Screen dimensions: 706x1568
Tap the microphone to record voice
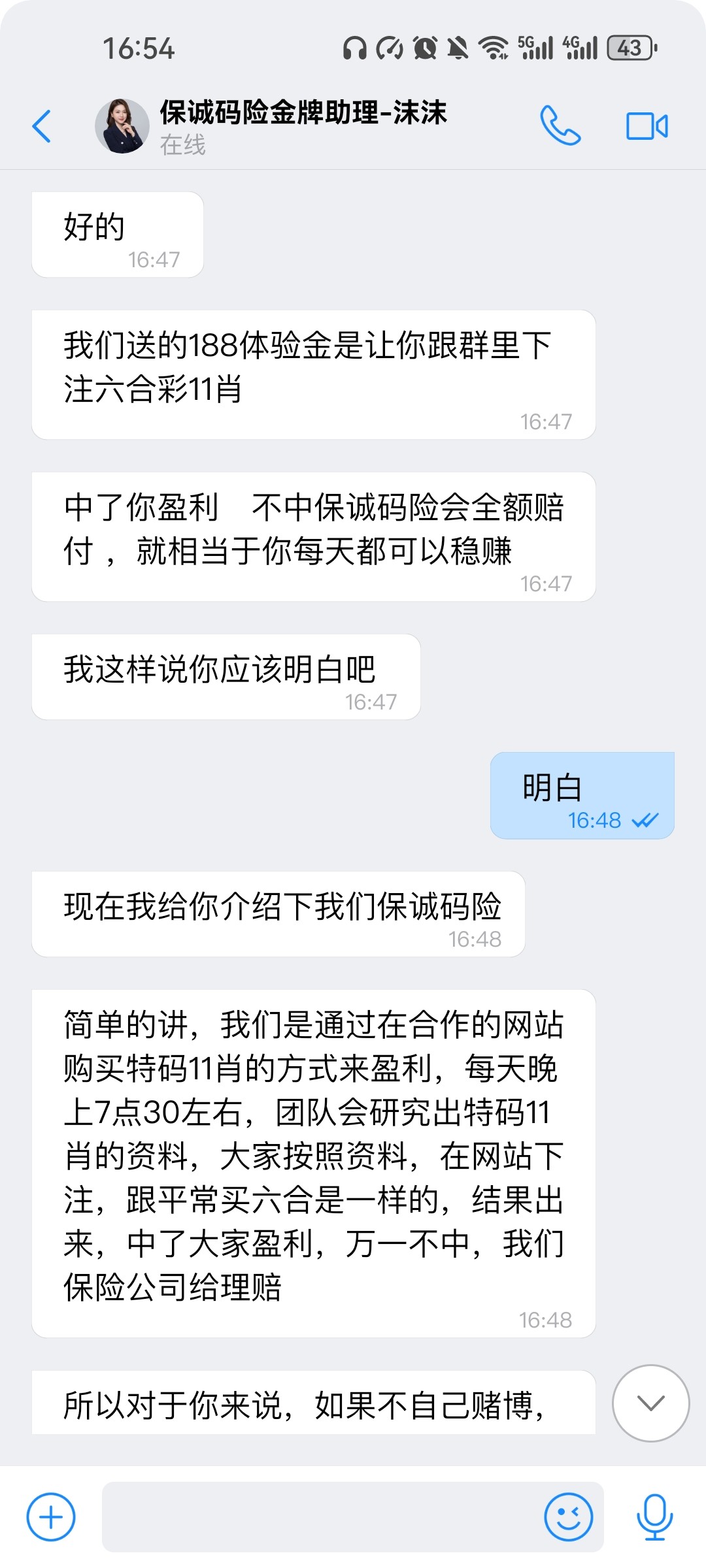[x=654, y=1516]
